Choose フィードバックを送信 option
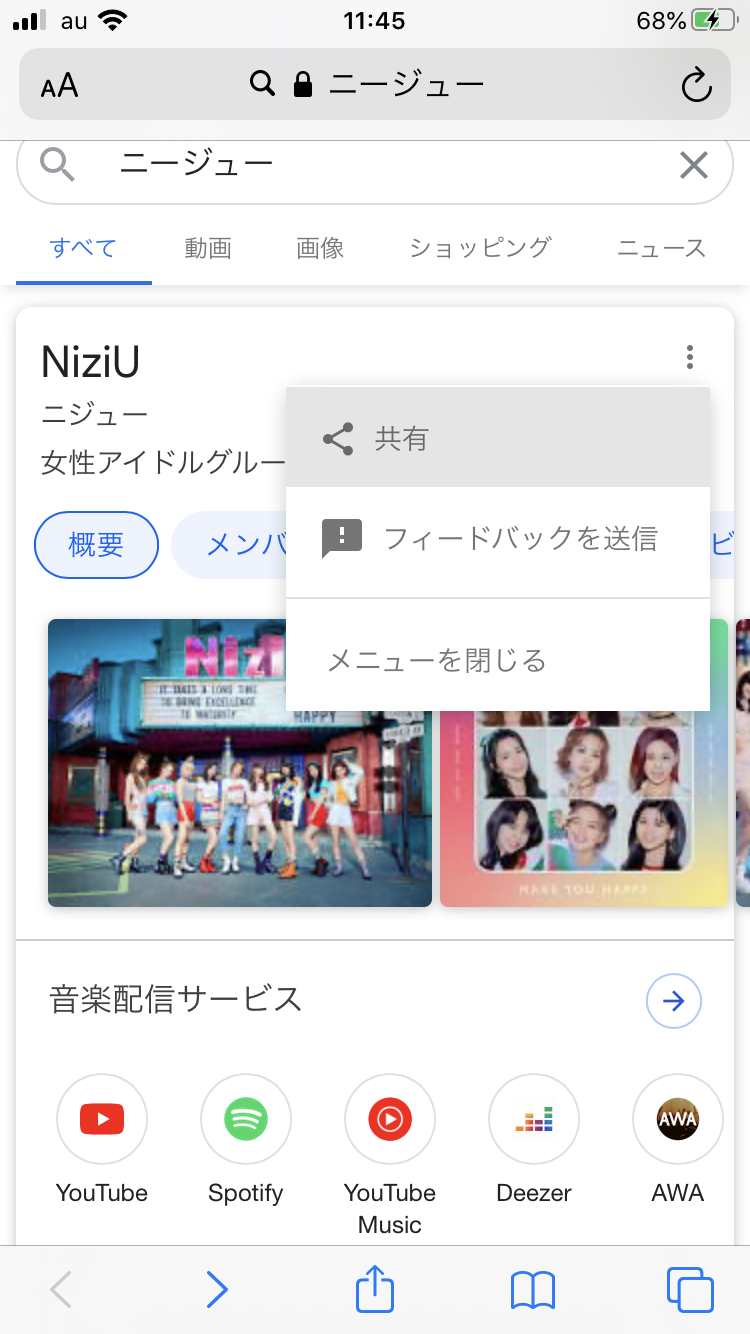This screenshot has width=750, height=1334. (x=497, y=540)
